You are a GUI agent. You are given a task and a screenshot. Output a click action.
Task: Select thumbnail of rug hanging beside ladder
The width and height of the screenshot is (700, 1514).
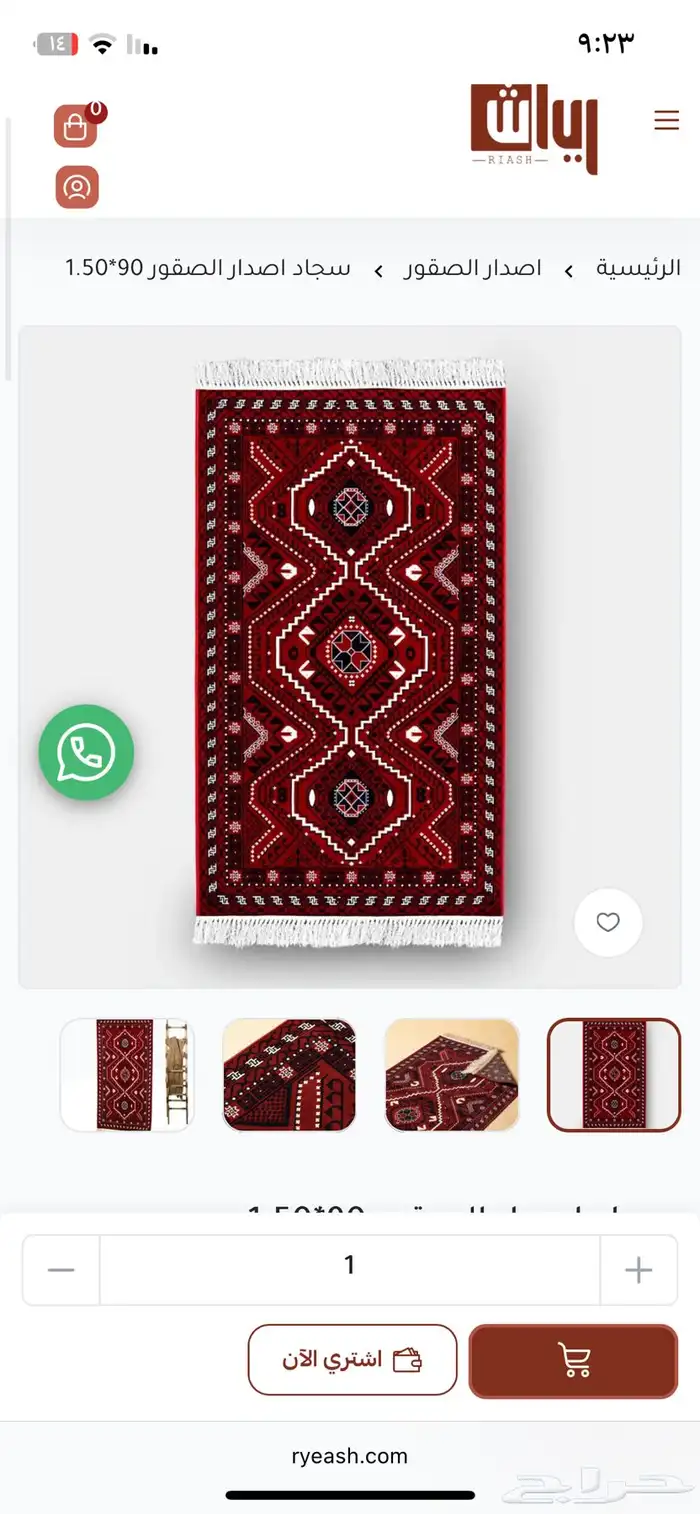(127, 1075)
